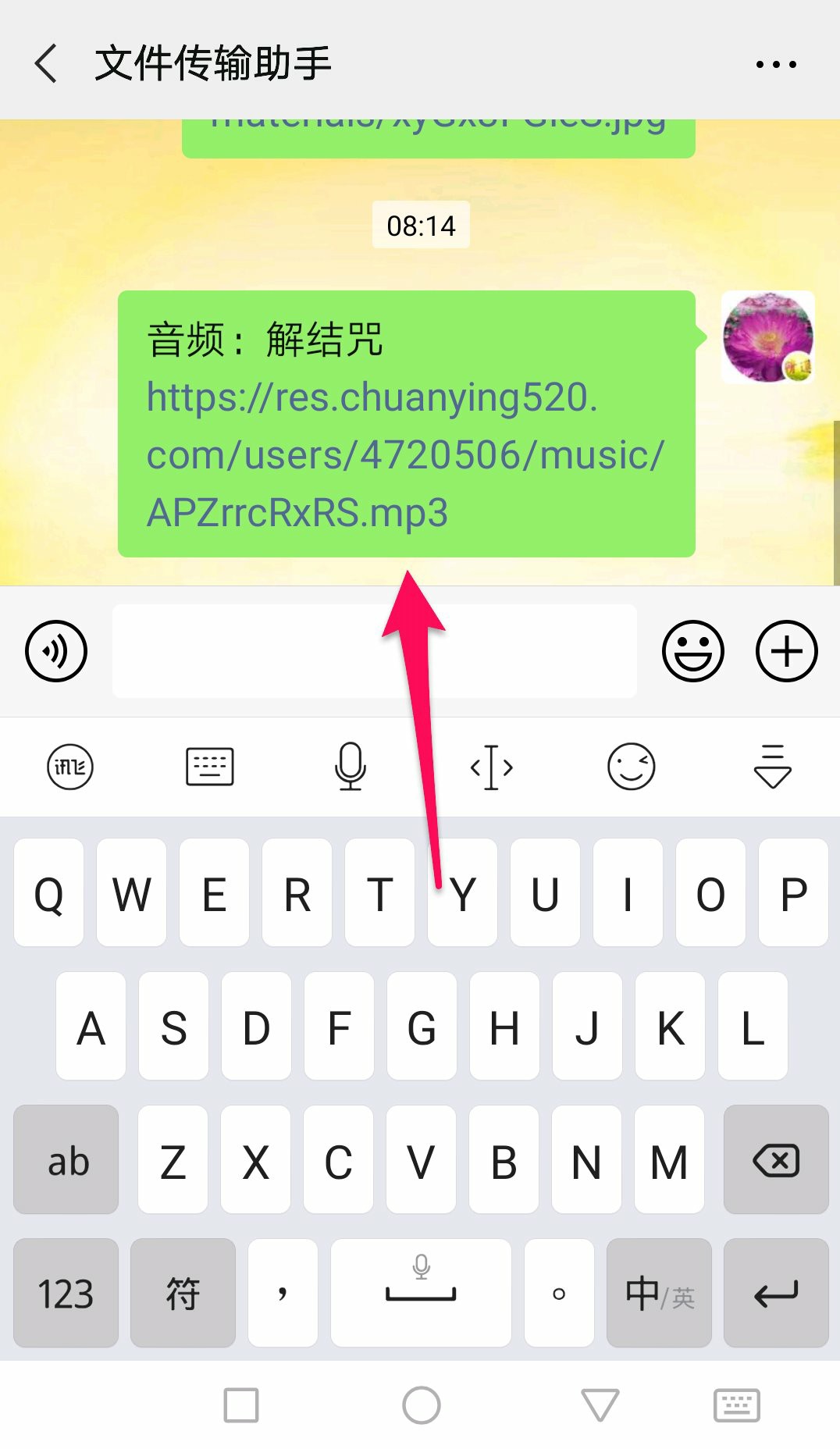Open keyboard layout switcher
This screenshot has width=840, height=1449.
click(210, 767)
